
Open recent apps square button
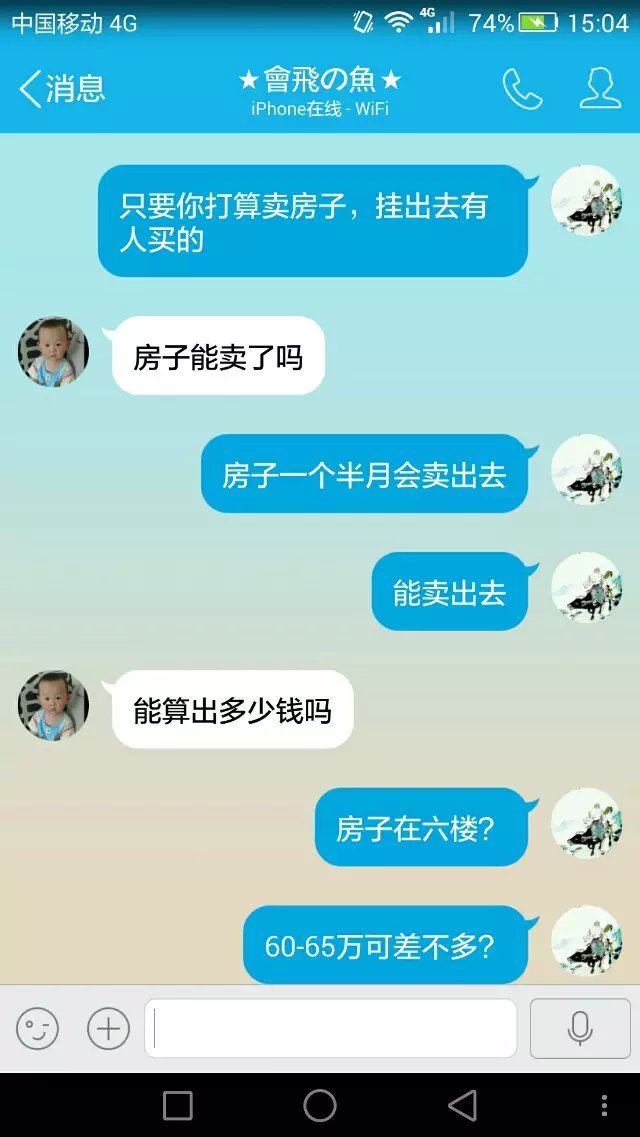(x=178, y=1105)
